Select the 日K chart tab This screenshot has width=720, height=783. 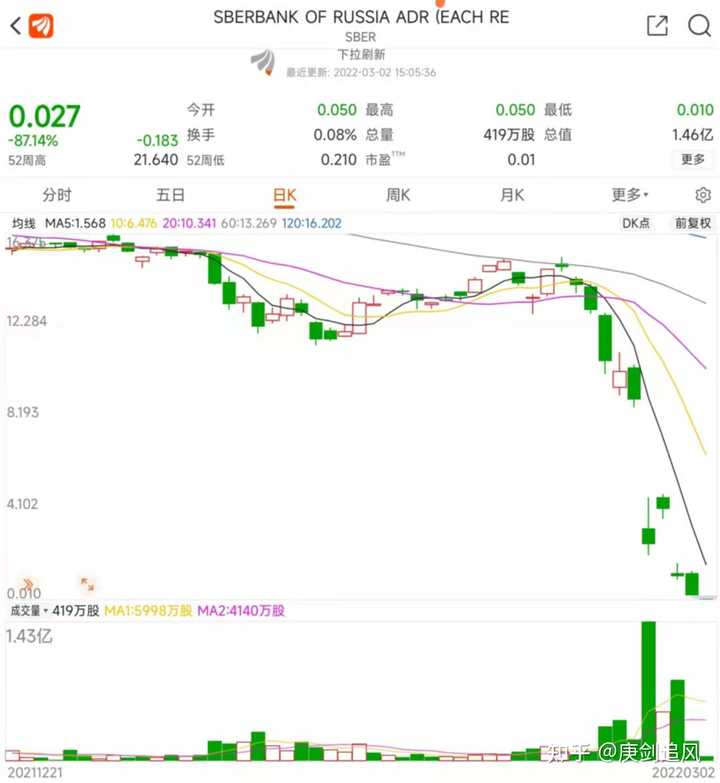285,195
